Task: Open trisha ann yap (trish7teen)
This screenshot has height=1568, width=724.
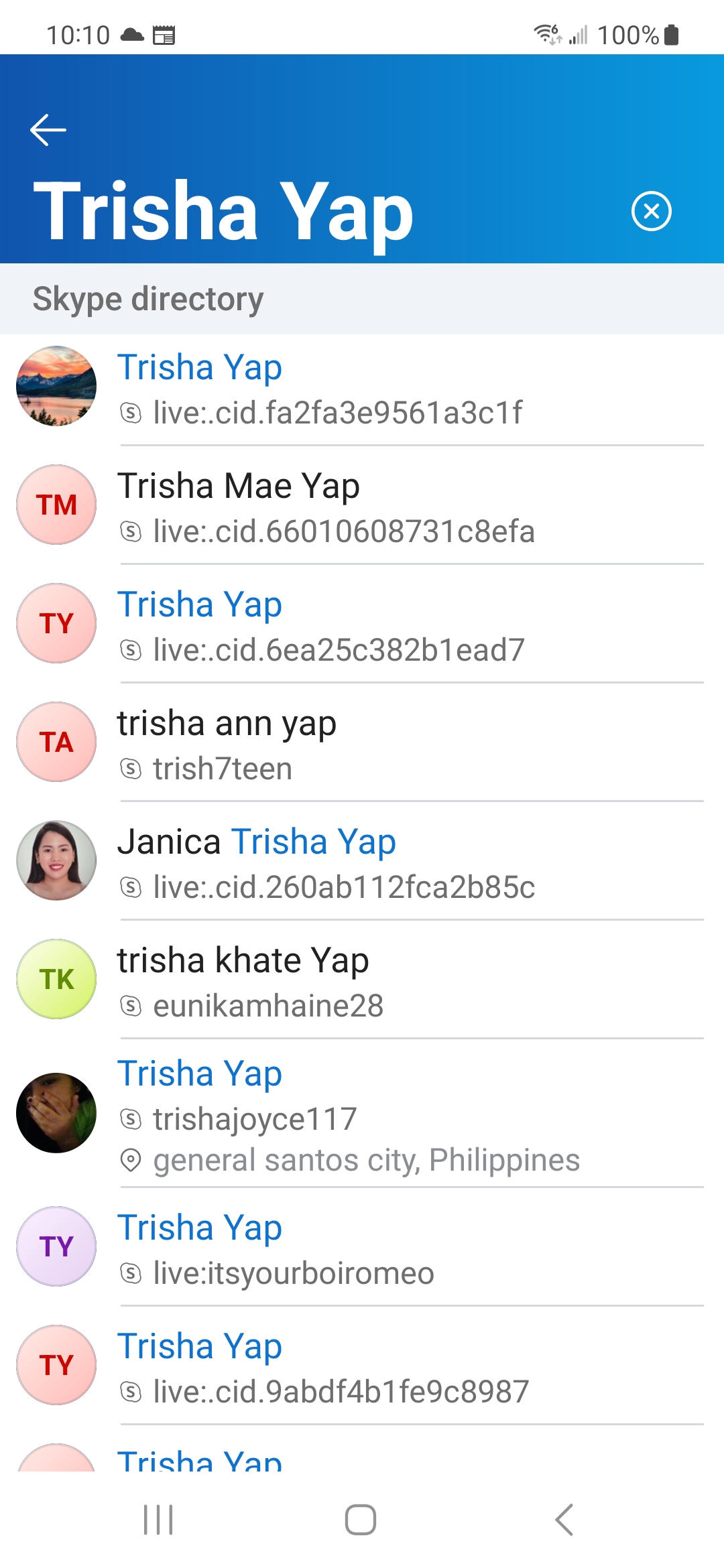Action: click(x=362, y=742)
